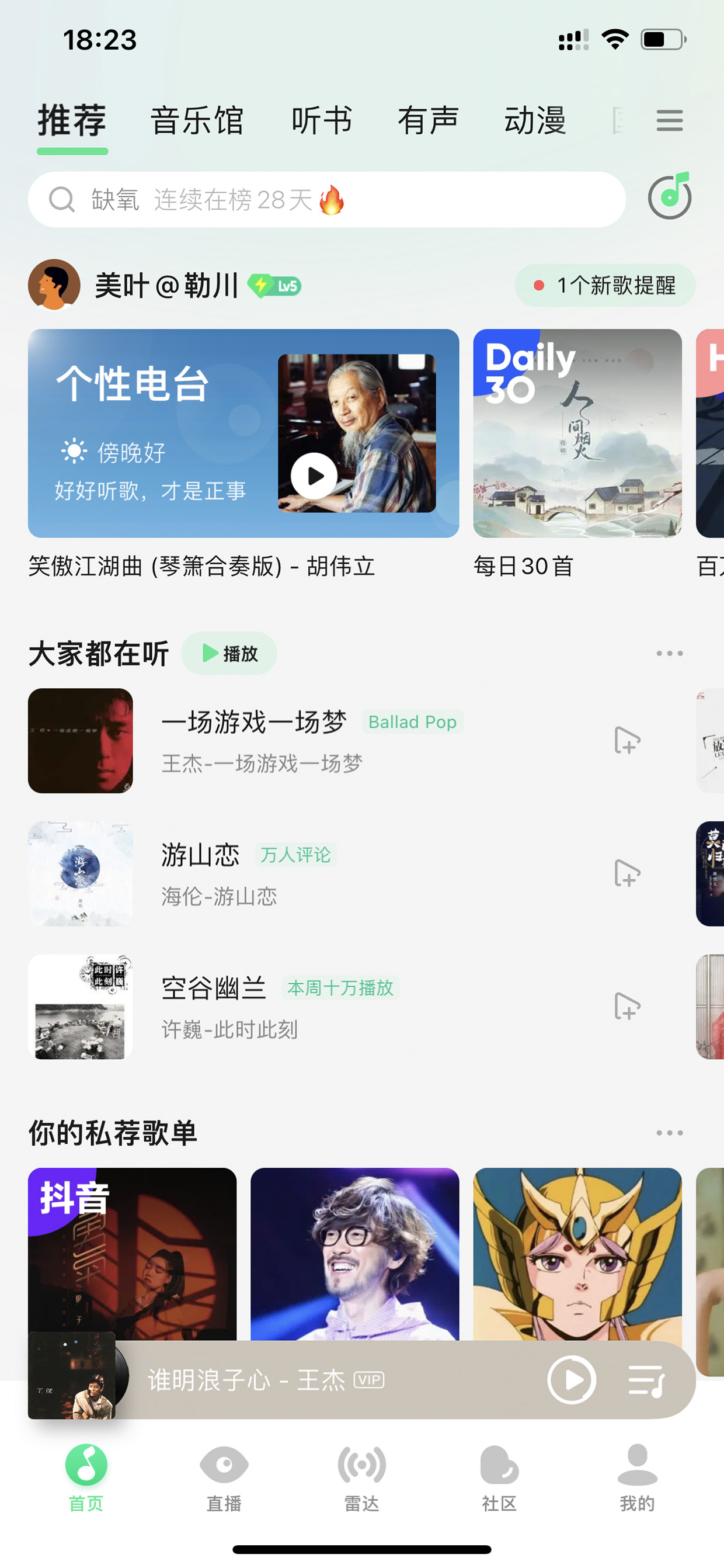Open more options for 你的私荐歌单
Viewport: 724px width, 1568px height.
pyautogui.click(x=669, y=1133)
